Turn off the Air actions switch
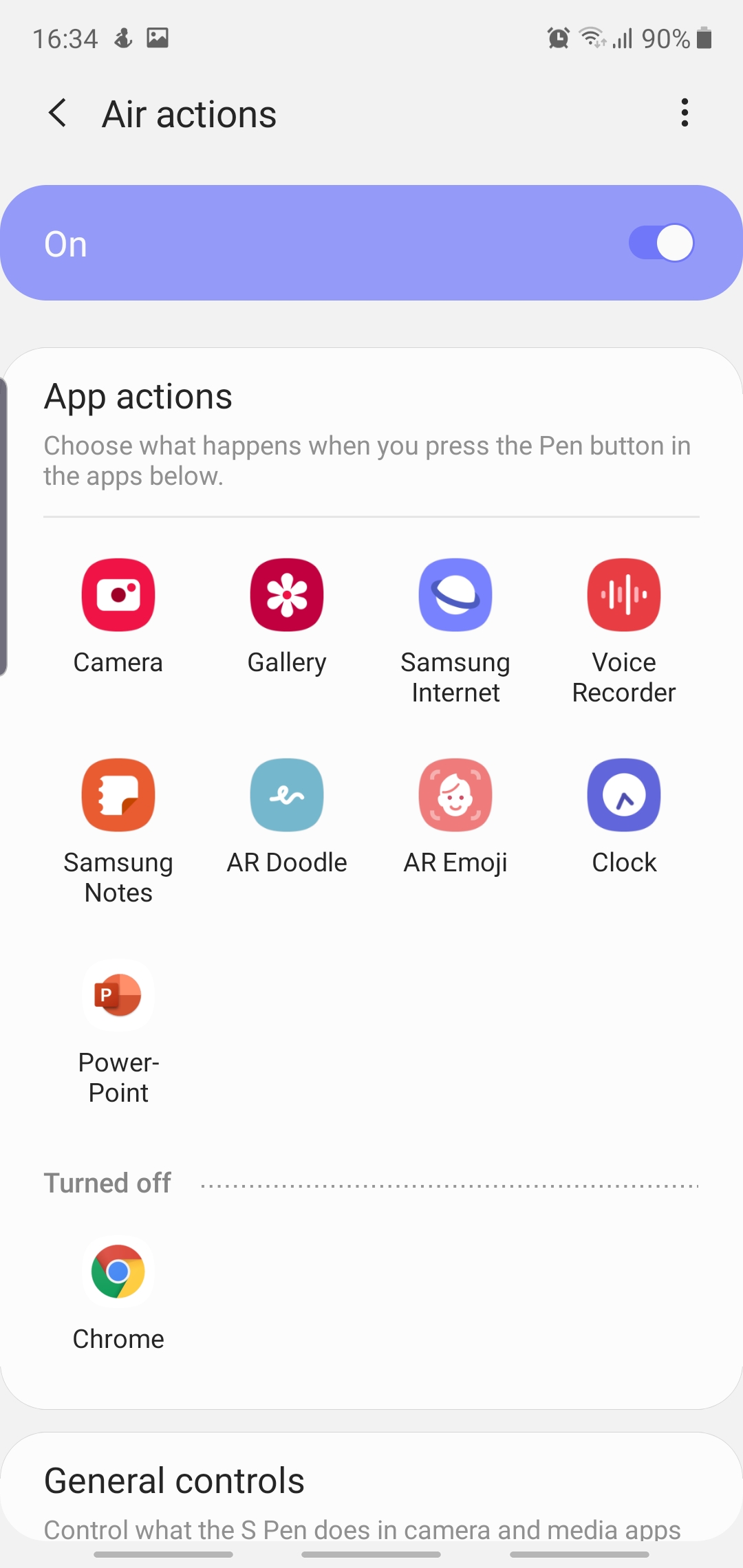 [661, 243]
